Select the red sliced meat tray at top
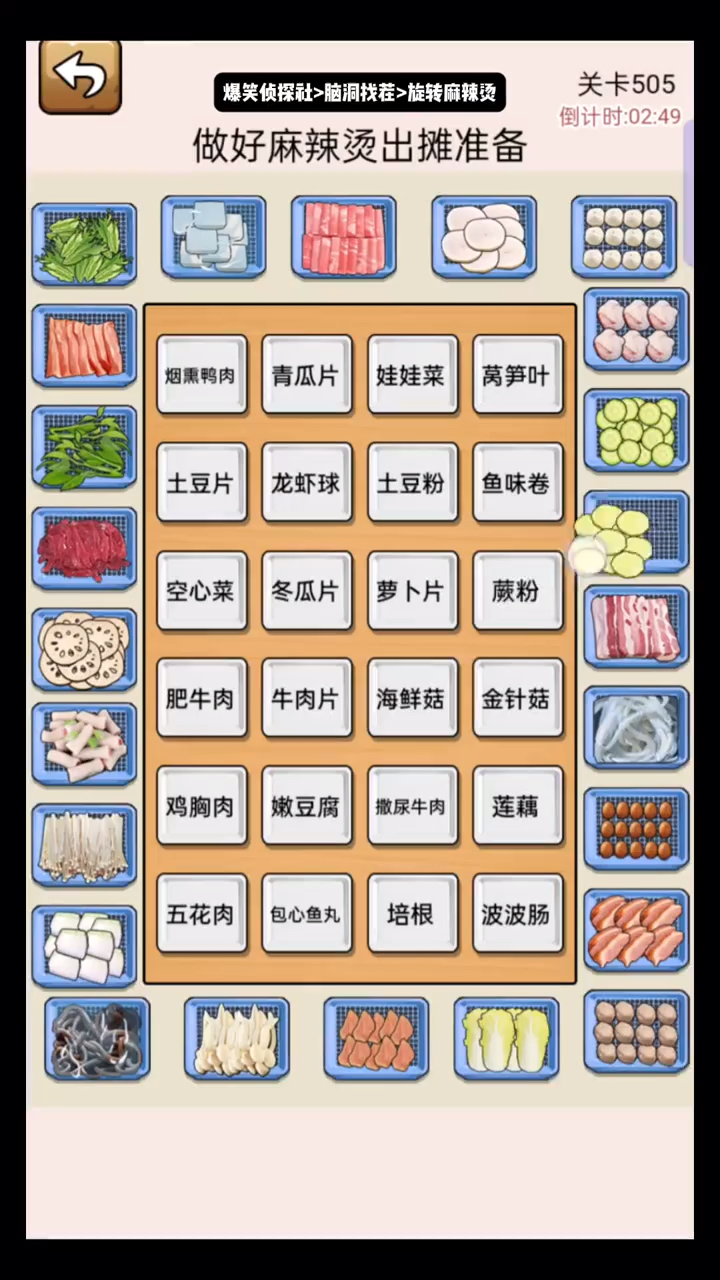The width and height of the screenshot is (720, 1280). 343,236
